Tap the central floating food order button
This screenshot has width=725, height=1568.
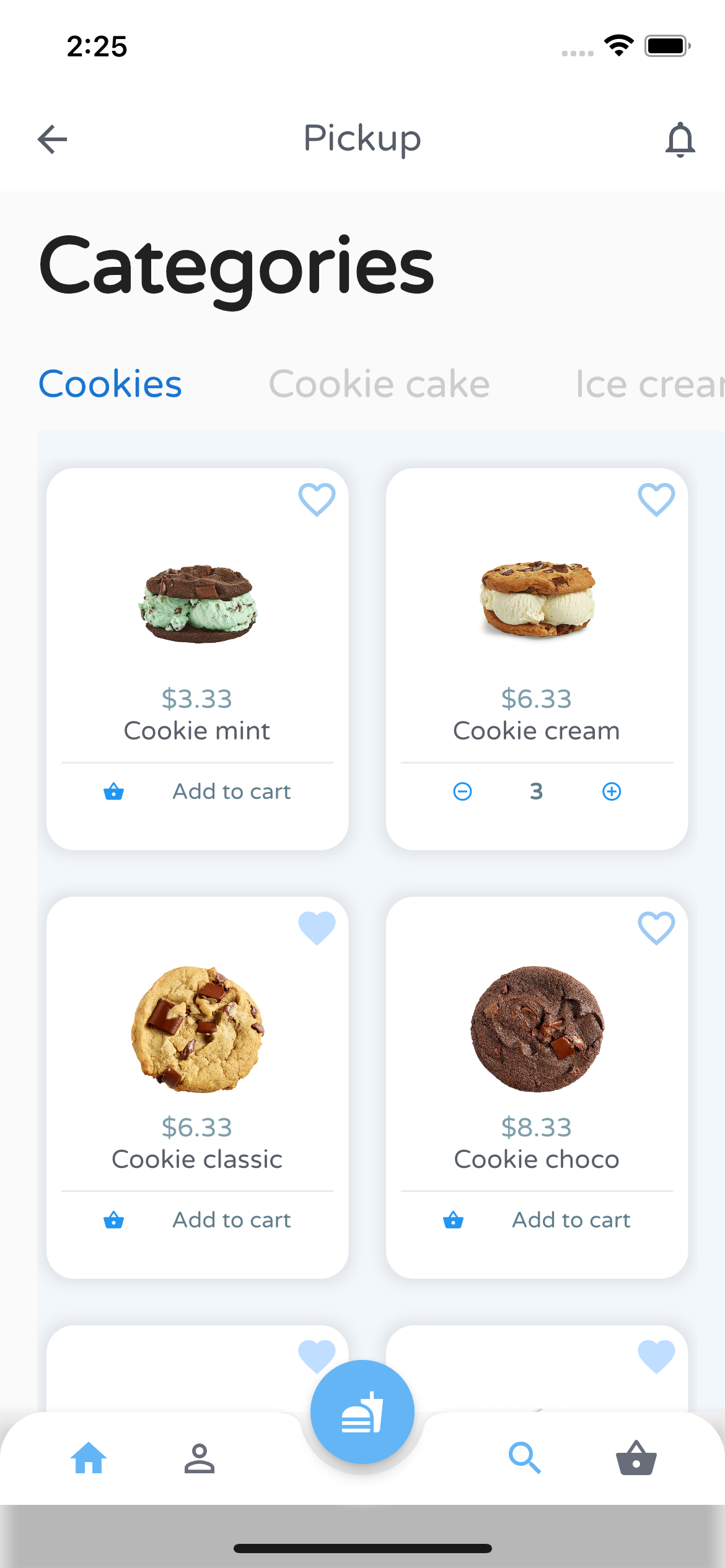point(362,1411)
